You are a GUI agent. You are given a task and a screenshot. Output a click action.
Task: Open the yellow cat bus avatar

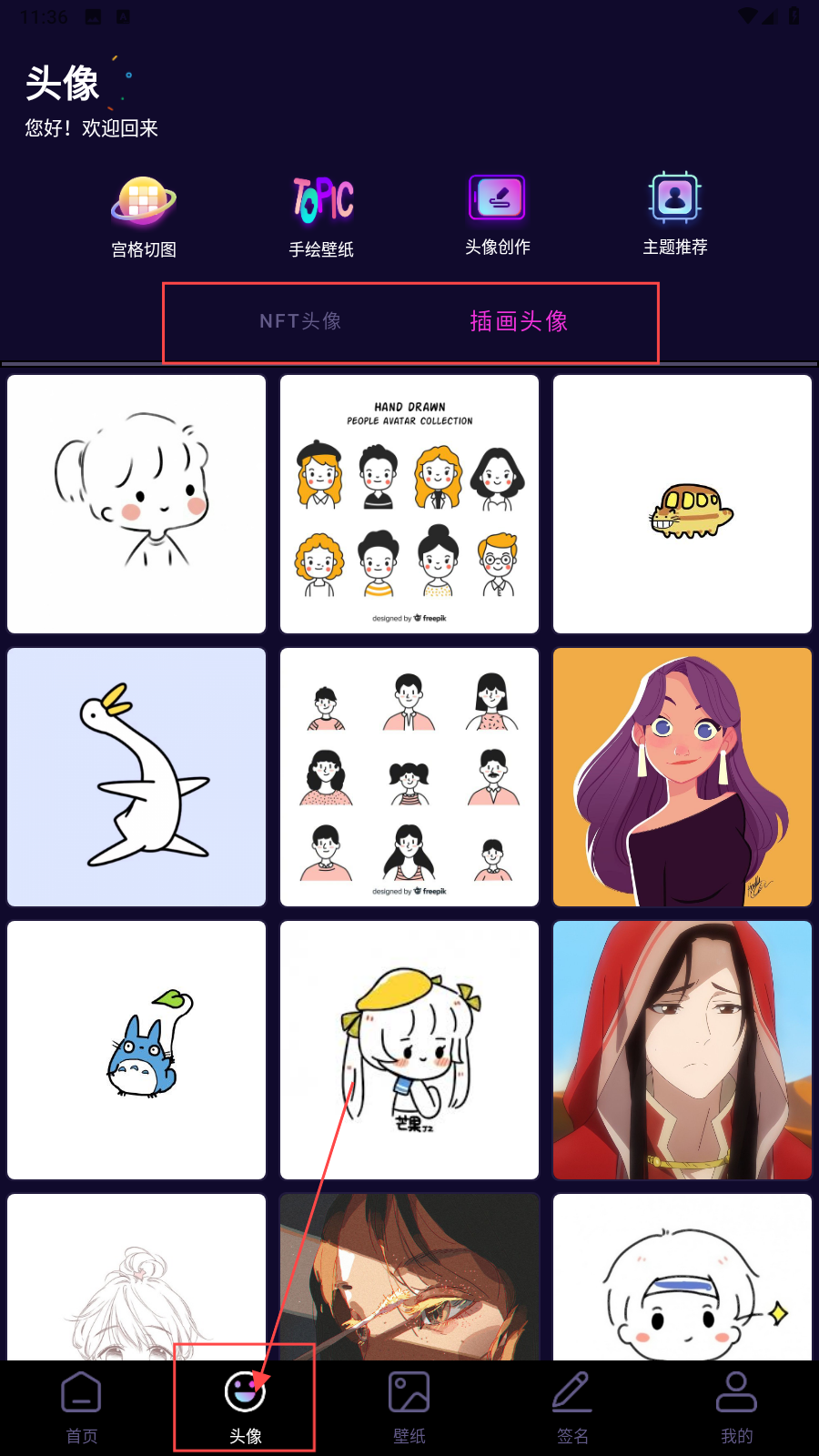682,504
